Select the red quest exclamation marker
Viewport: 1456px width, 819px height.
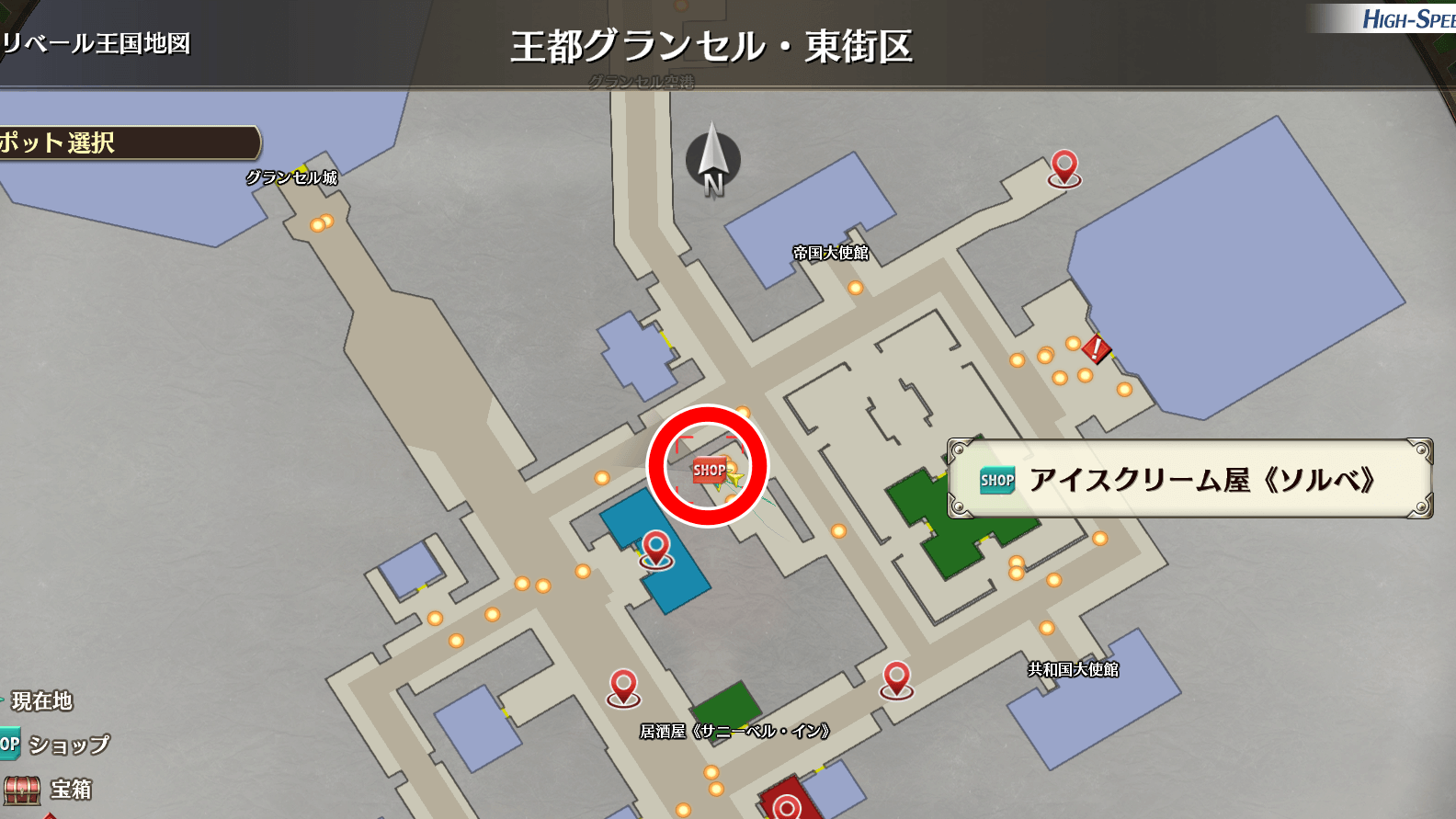point(1096,349)
